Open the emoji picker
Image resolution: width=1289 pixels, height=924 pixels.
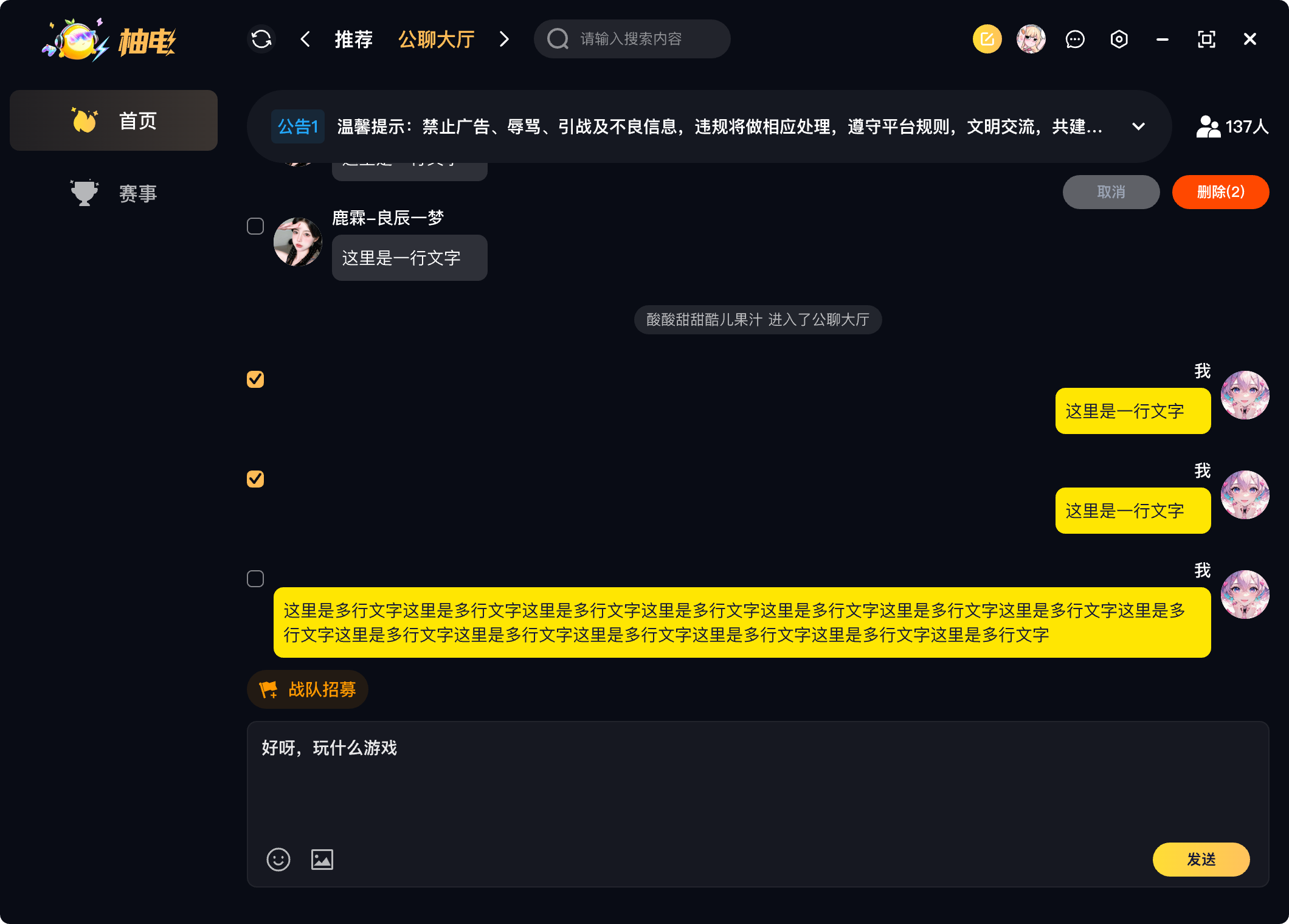pos(278,860)
